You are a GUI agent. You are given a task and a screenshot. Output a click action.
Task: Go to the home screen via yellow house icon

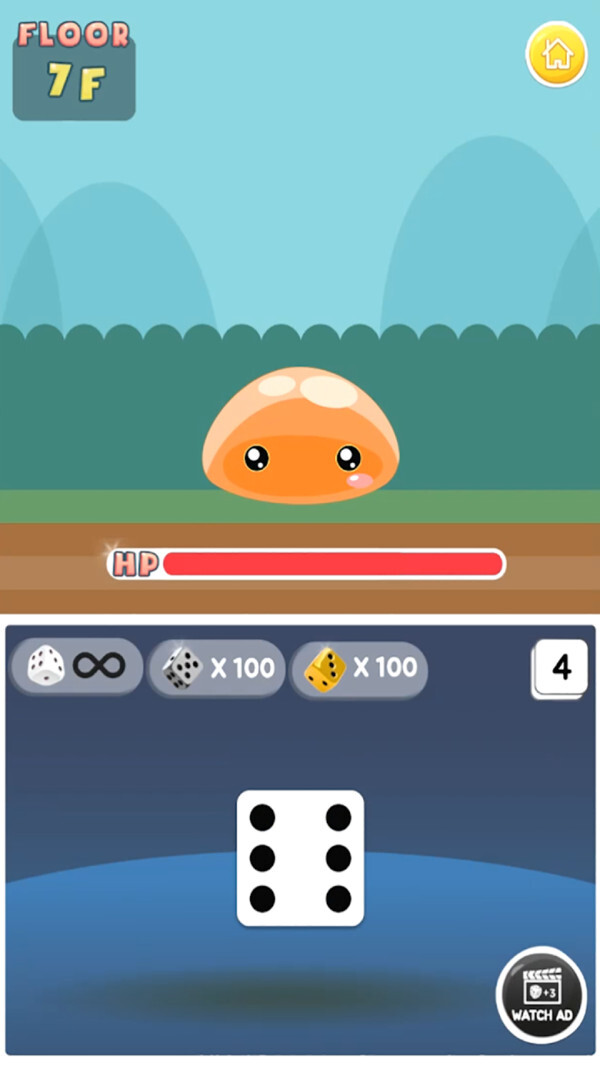pyautogui.click(x=556, y=55)
